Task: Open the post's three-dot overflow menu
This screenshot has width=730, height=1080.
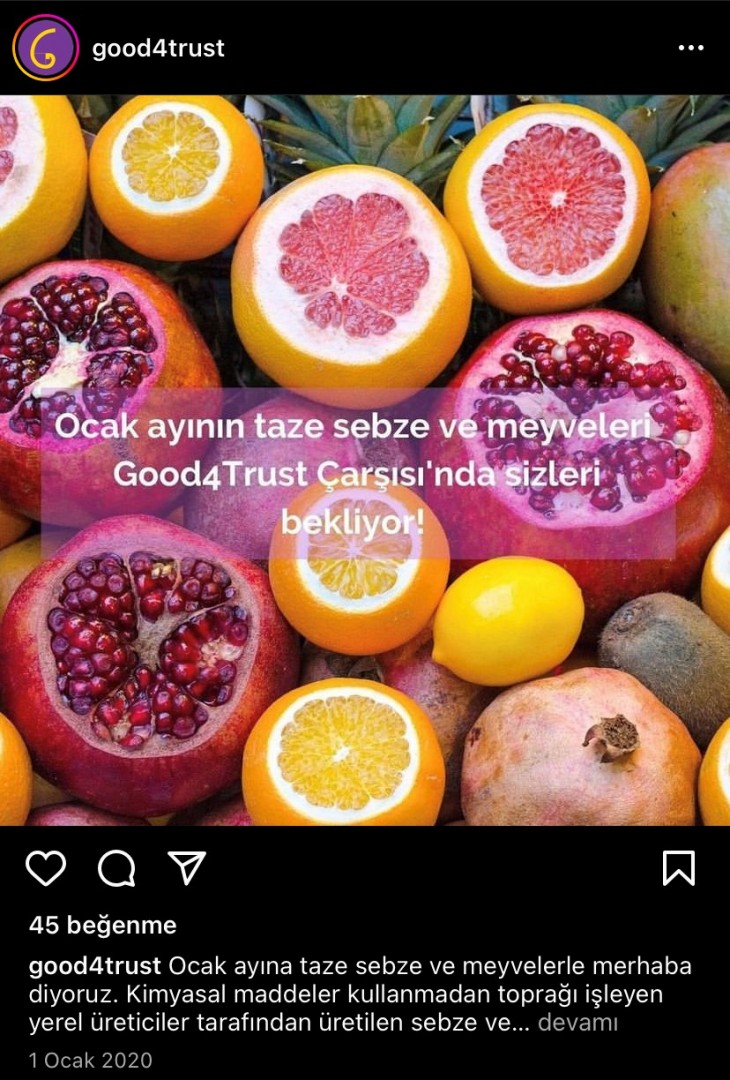Action: pyautogui.click(x=691, y=48)
